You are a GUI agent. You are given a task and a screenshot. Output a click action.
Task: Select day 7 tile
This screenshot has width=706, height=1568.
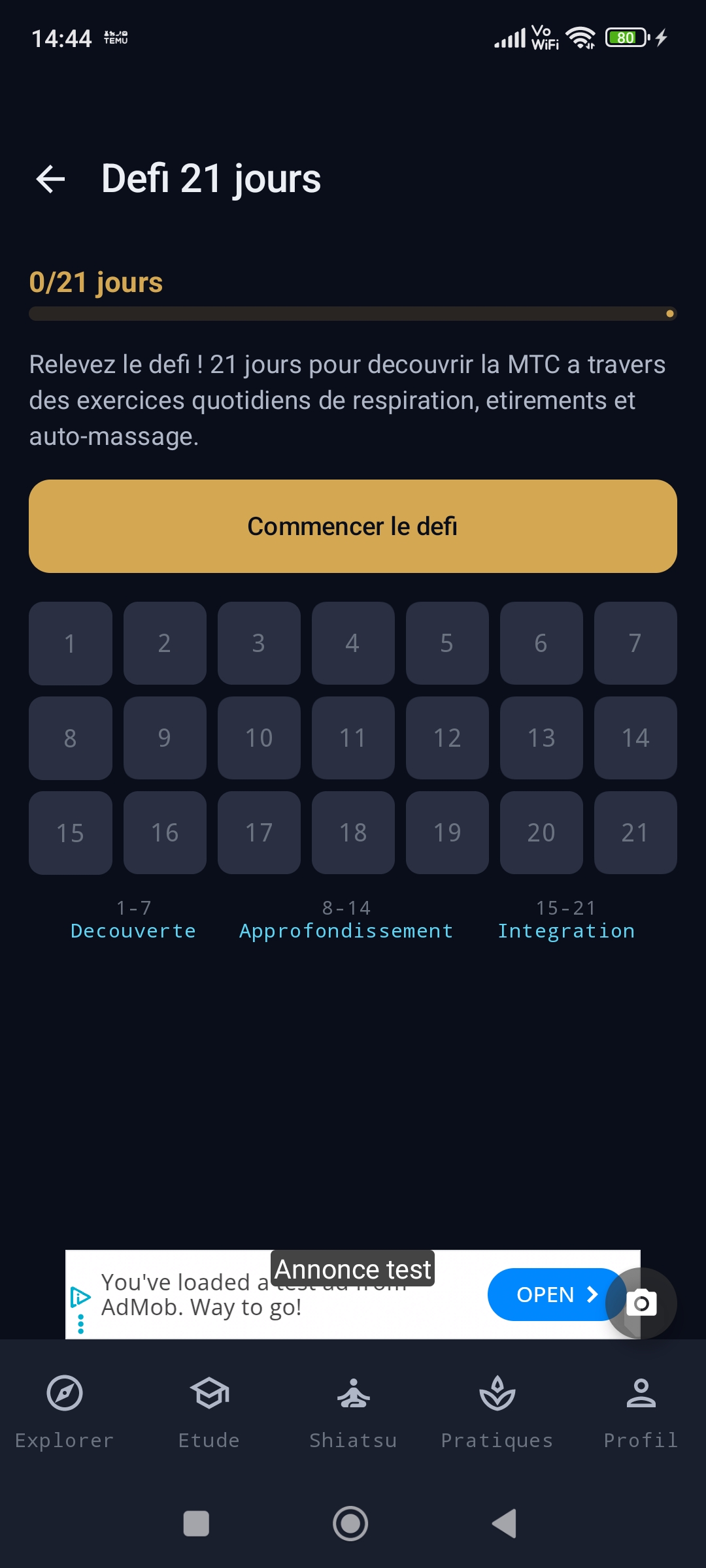[x=635, y=644]
